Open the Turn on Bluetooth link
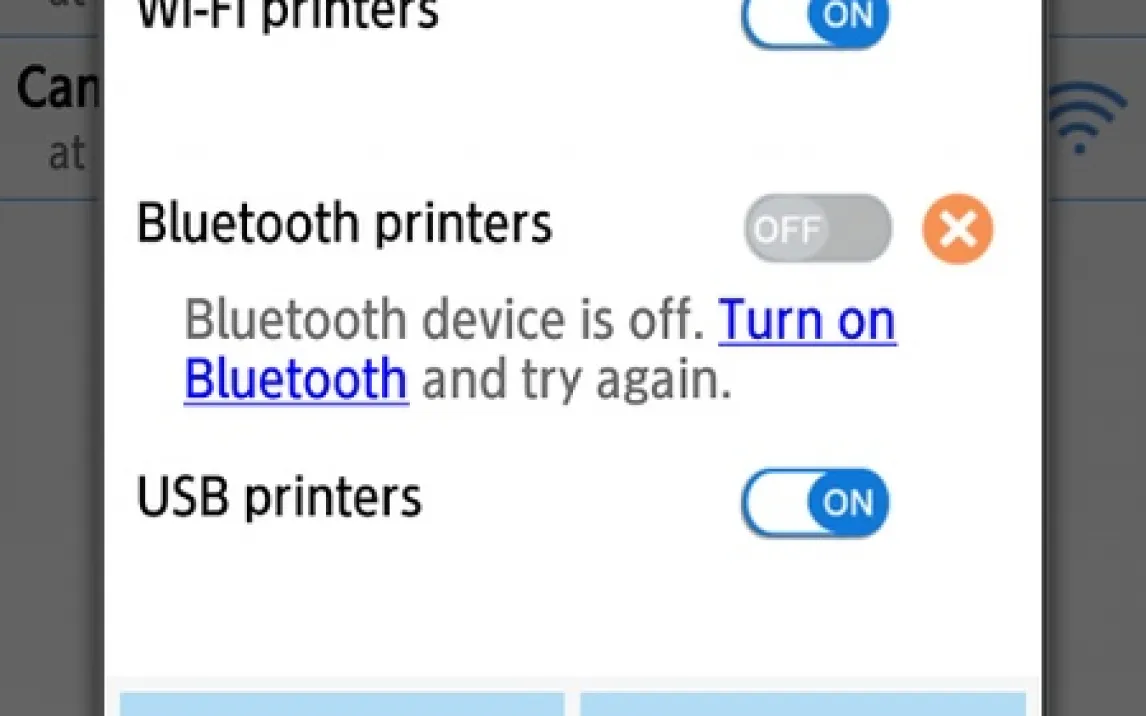This screenshot has height=716, width=1146. [806, 322]
